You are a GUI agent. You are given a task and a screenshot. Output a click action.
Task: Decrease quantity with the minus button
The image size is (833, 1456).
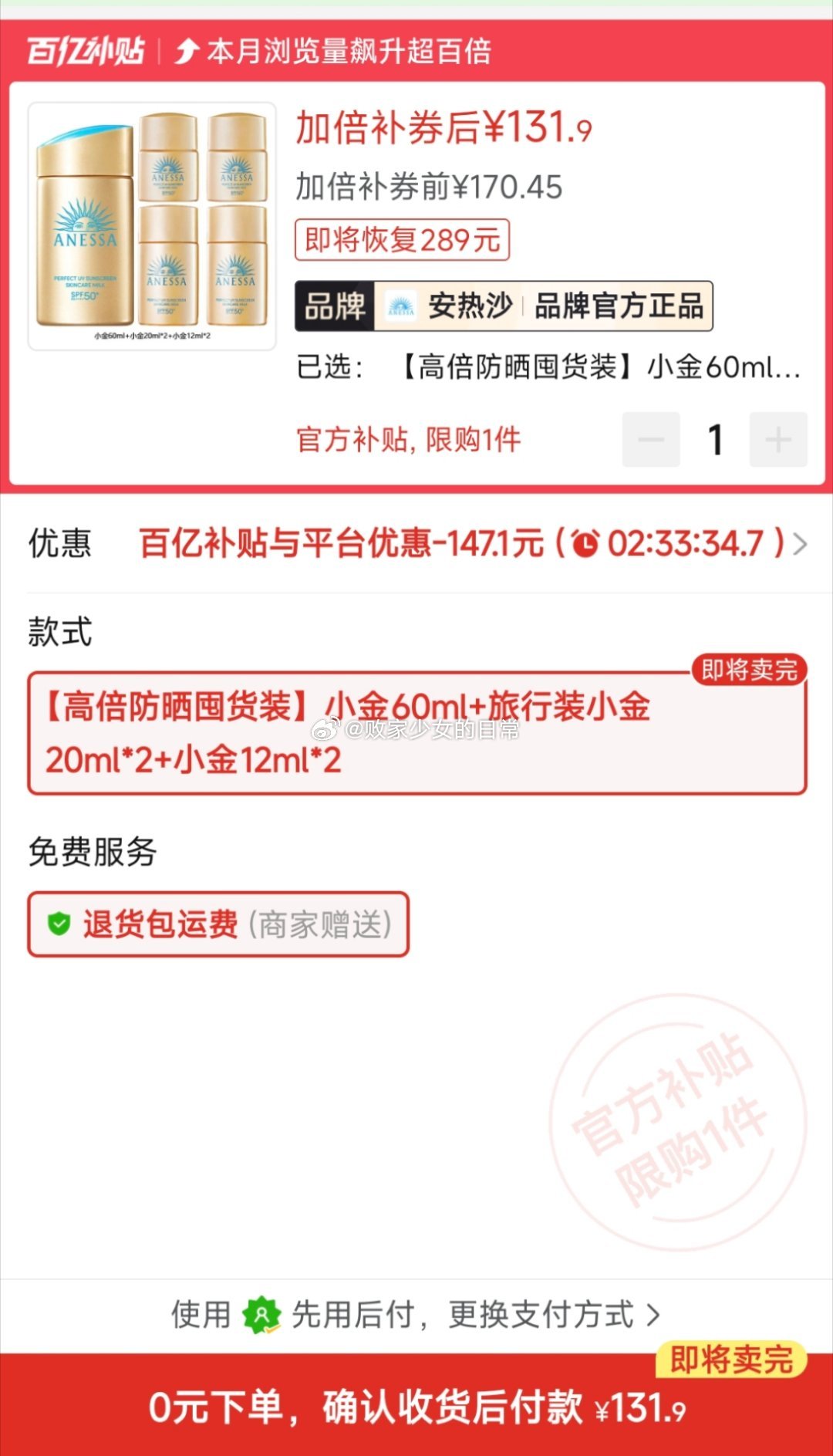click(651, 440)
